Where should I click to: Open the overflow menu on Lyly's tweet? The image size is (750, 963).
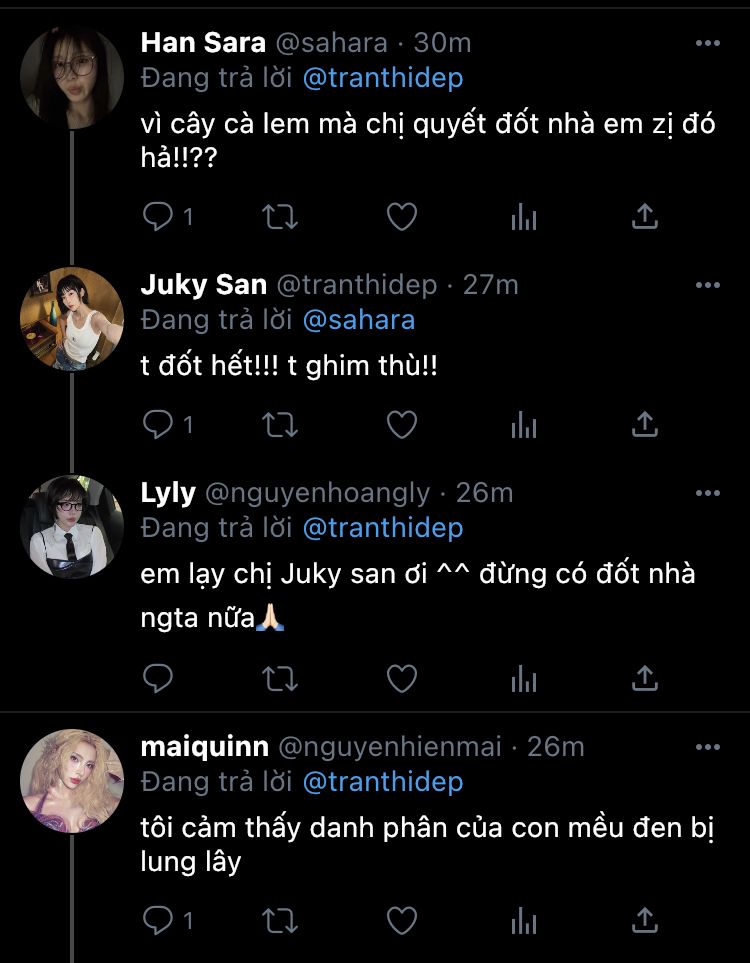click(x=708, y=493)
